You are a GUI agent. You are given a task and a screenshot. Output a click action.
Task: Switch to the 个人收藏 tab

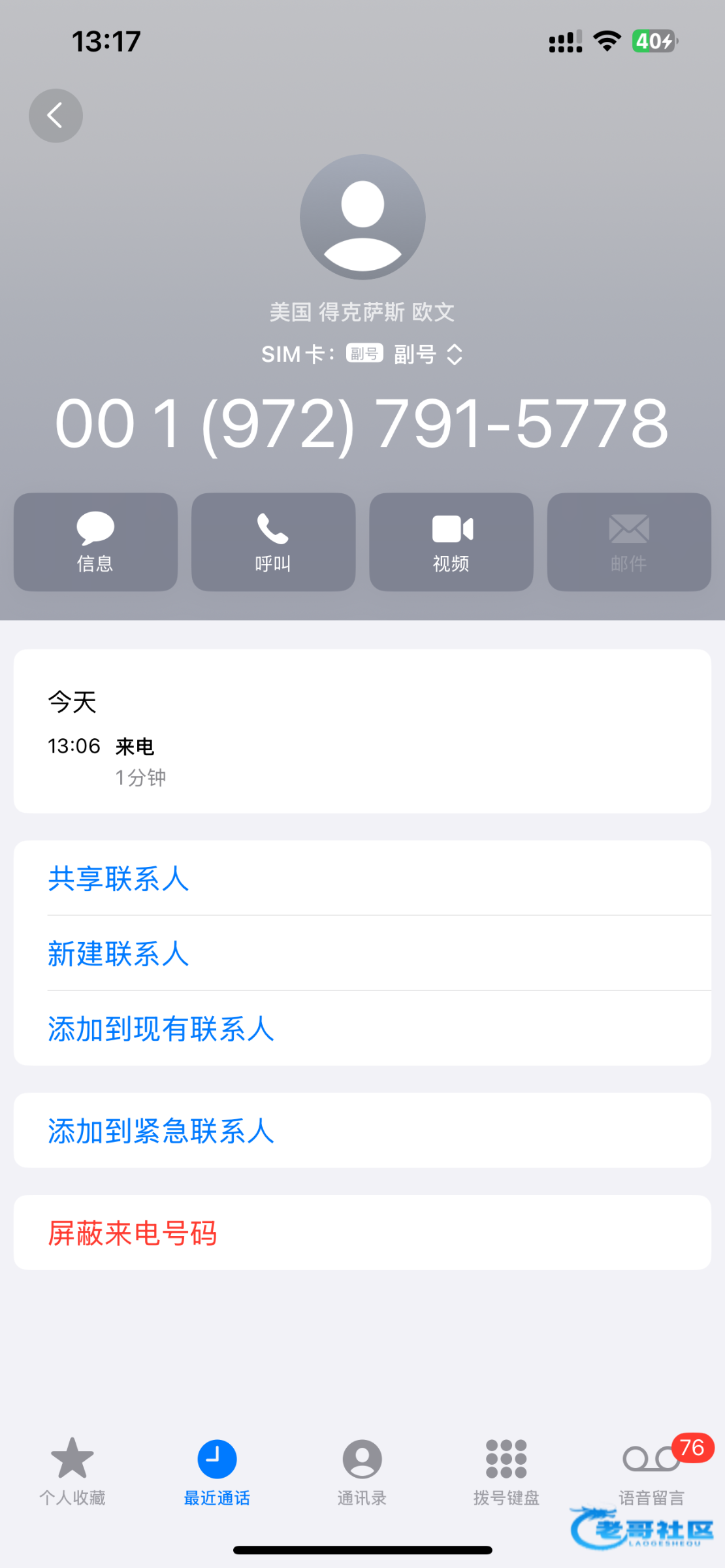tap(72, 1470)
